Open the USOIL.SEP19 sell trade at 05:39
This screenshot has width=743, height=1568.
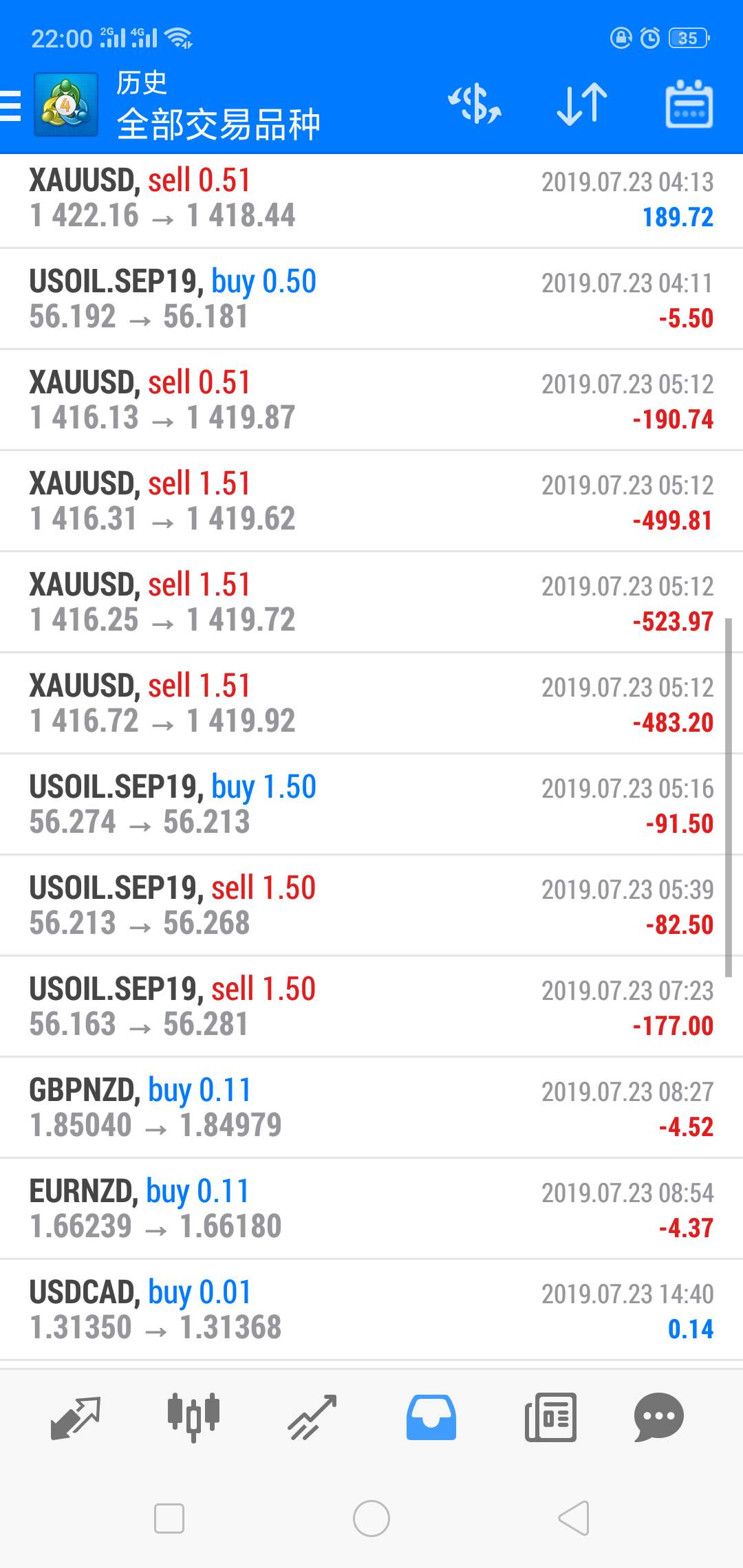(371, 906)
